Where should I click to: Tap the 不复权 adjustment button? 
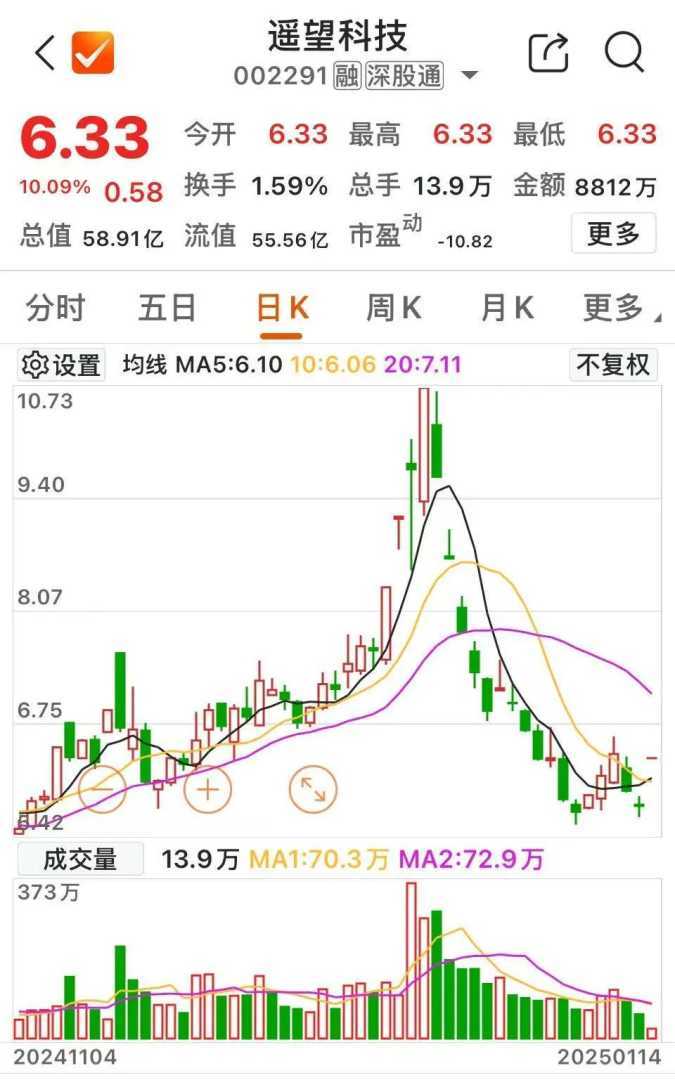[x=613, y=365]
